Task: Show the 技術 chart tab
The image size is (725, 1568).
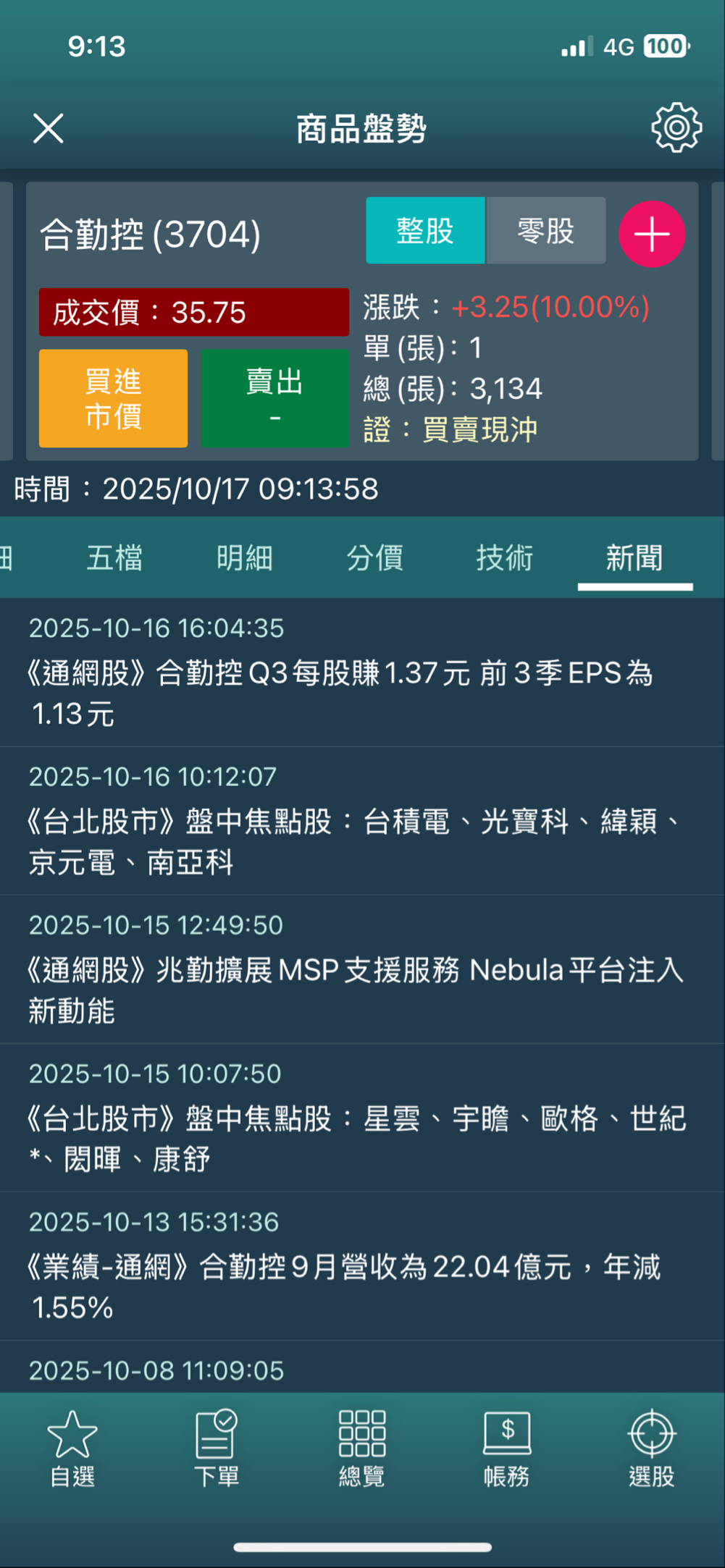Action: pos(504,558)
